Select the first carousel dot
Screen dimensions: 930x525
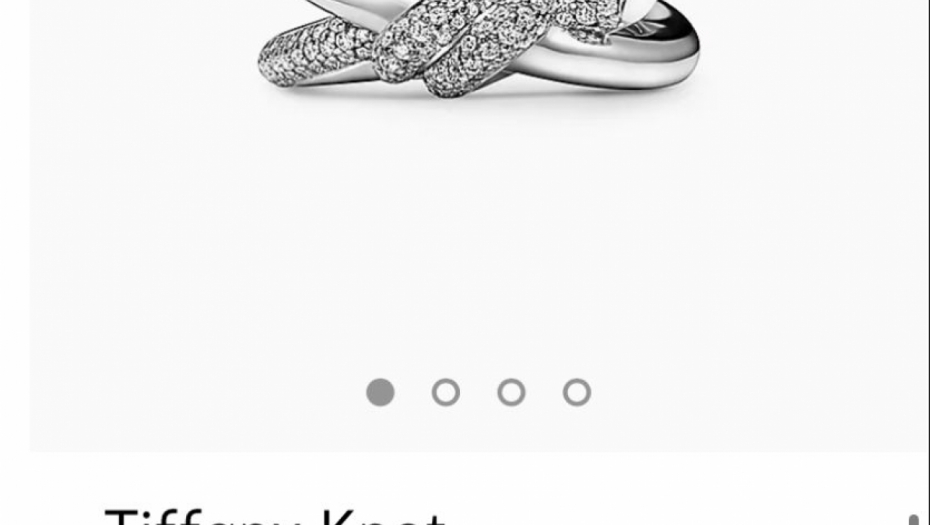click(x=380, y=392)
